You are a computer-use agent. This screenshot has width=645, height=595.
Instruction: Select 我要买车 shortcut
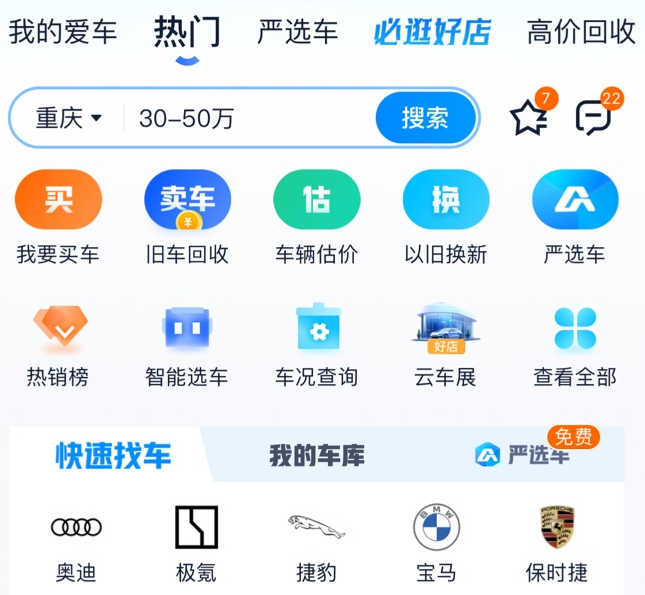click(x=58, y=216)
